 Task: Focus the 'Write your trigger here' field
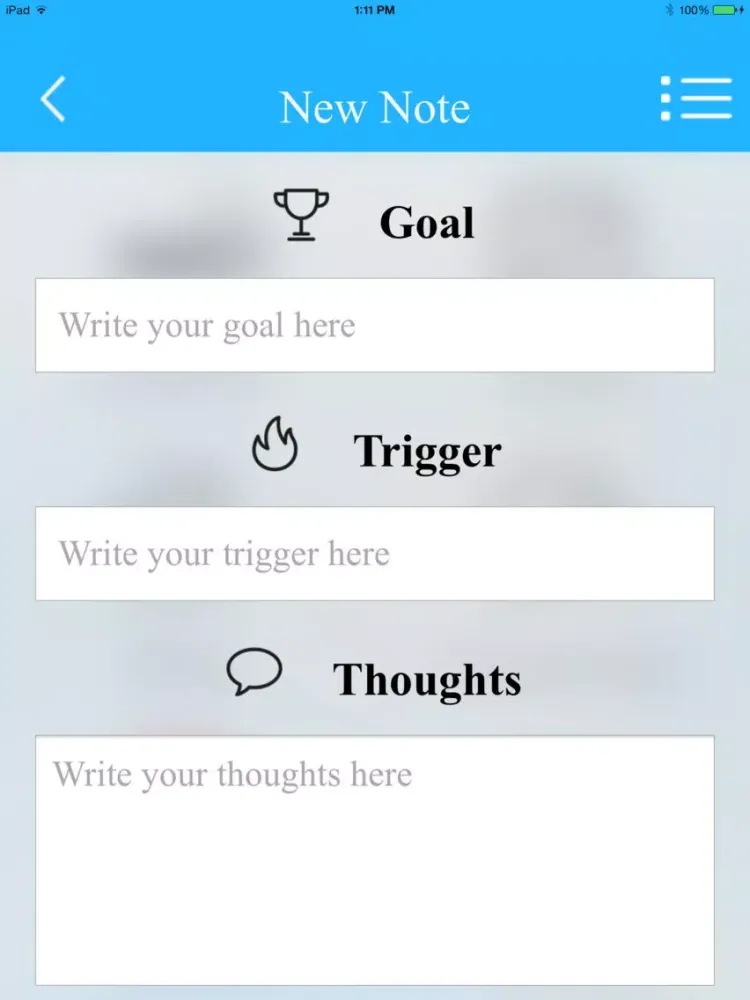[375, 554]
